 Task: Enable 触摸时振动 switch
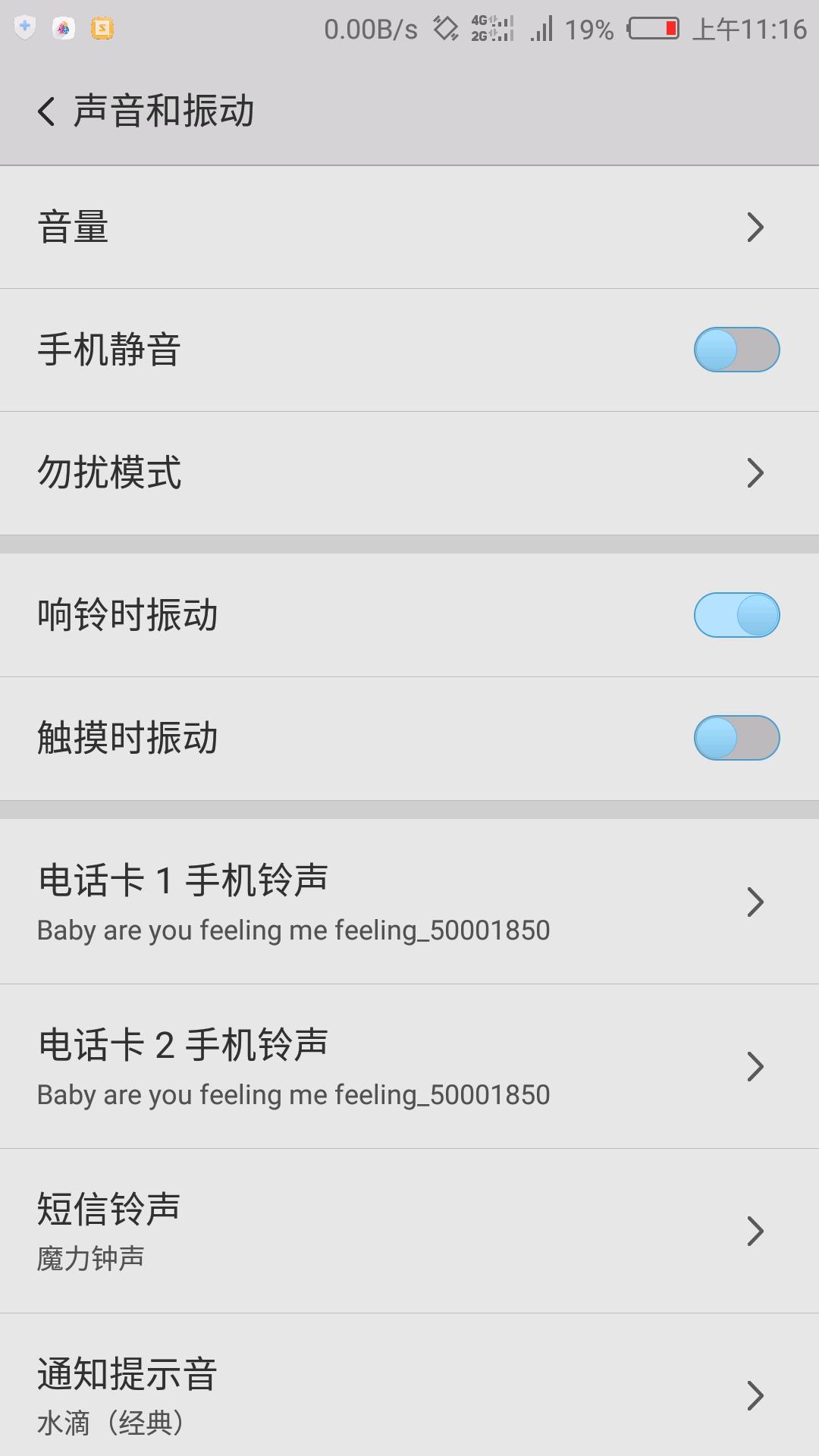pos(736,738)
